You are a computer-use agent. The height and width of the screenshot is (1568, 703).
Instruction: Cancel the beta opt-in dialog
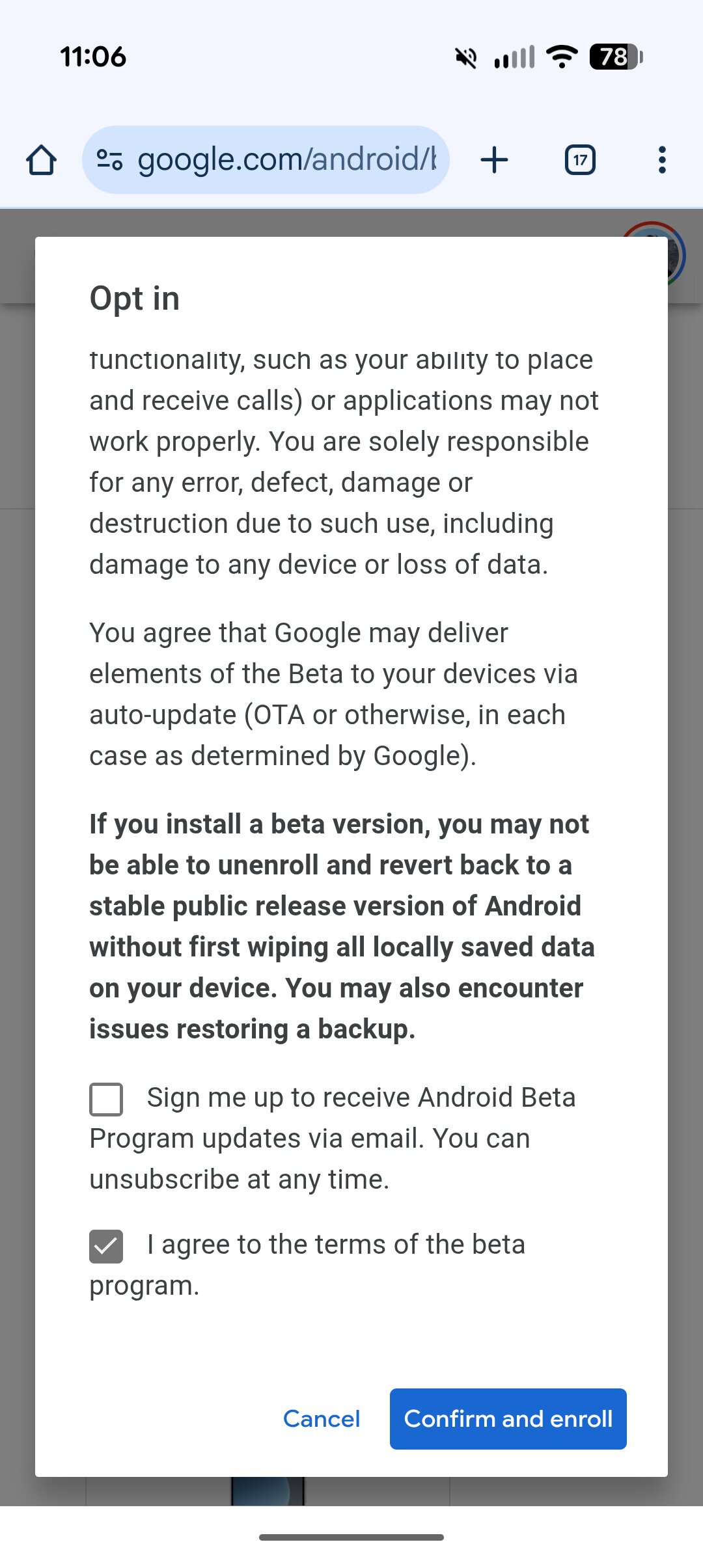coord(322,1419)
